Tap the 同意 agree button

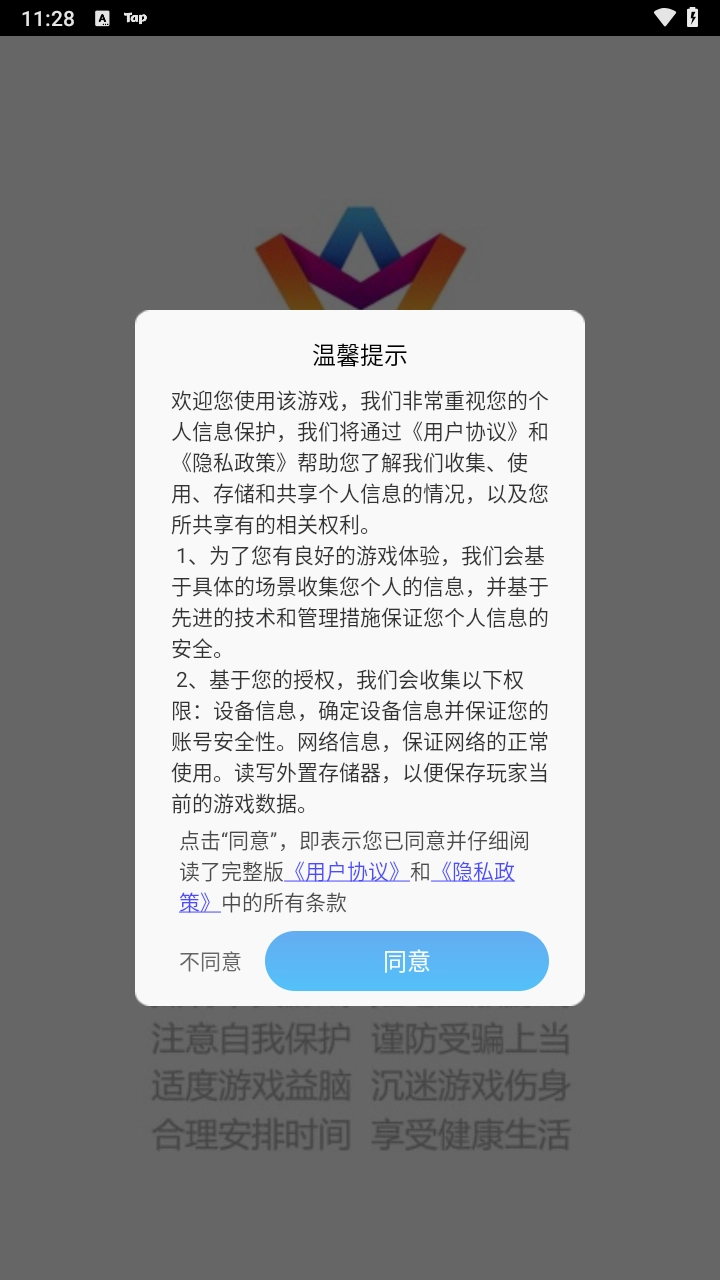click(406, 961)
